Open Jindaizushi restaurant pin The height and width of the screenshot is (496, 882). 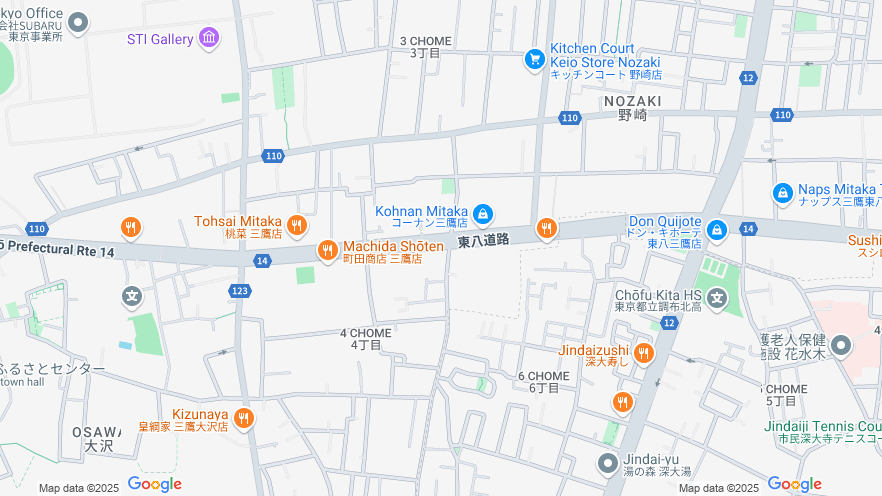(x=643, y=352)
